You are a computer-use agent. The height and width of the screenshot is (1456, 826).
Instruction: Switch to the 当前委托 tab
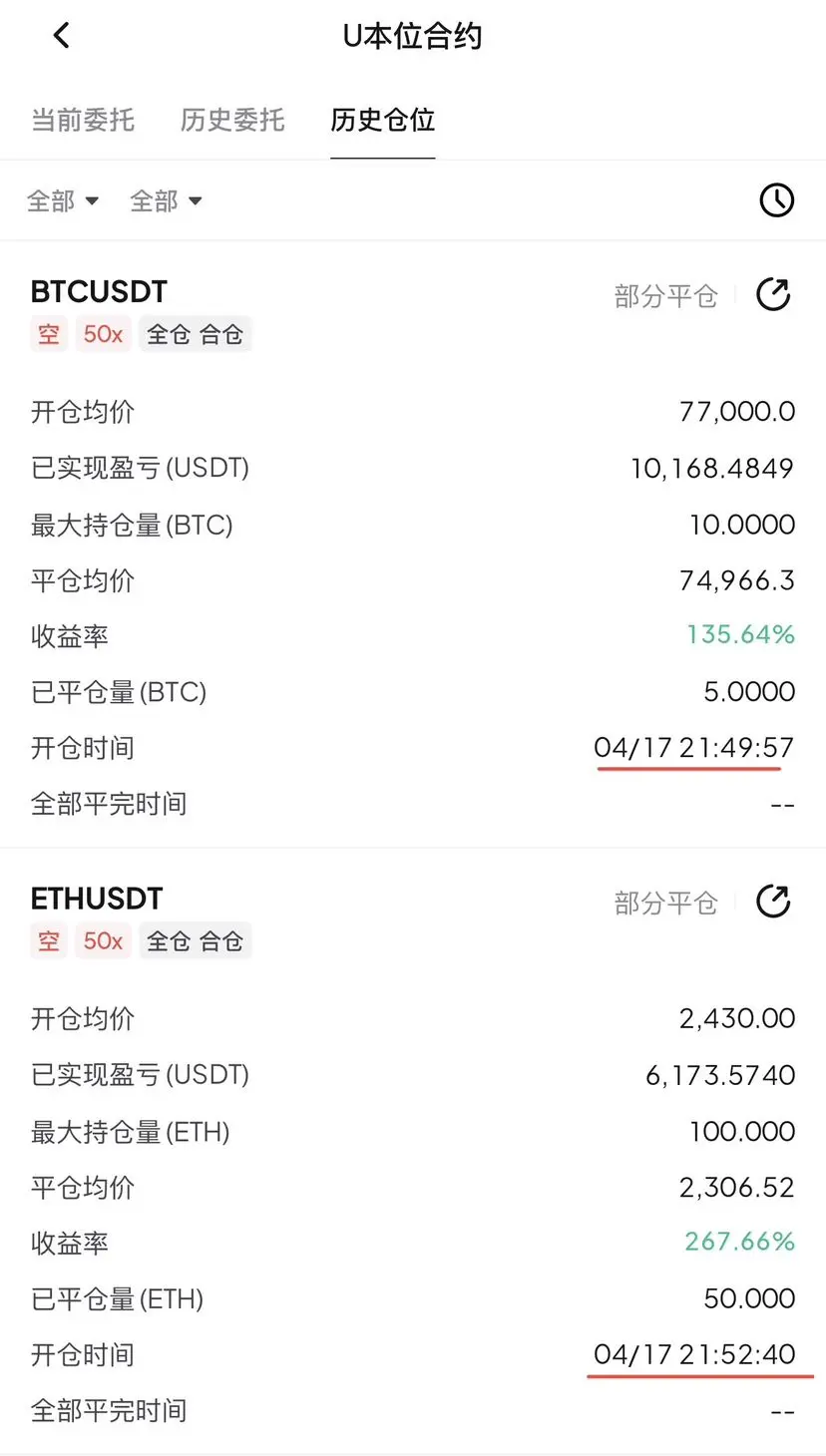83,121
